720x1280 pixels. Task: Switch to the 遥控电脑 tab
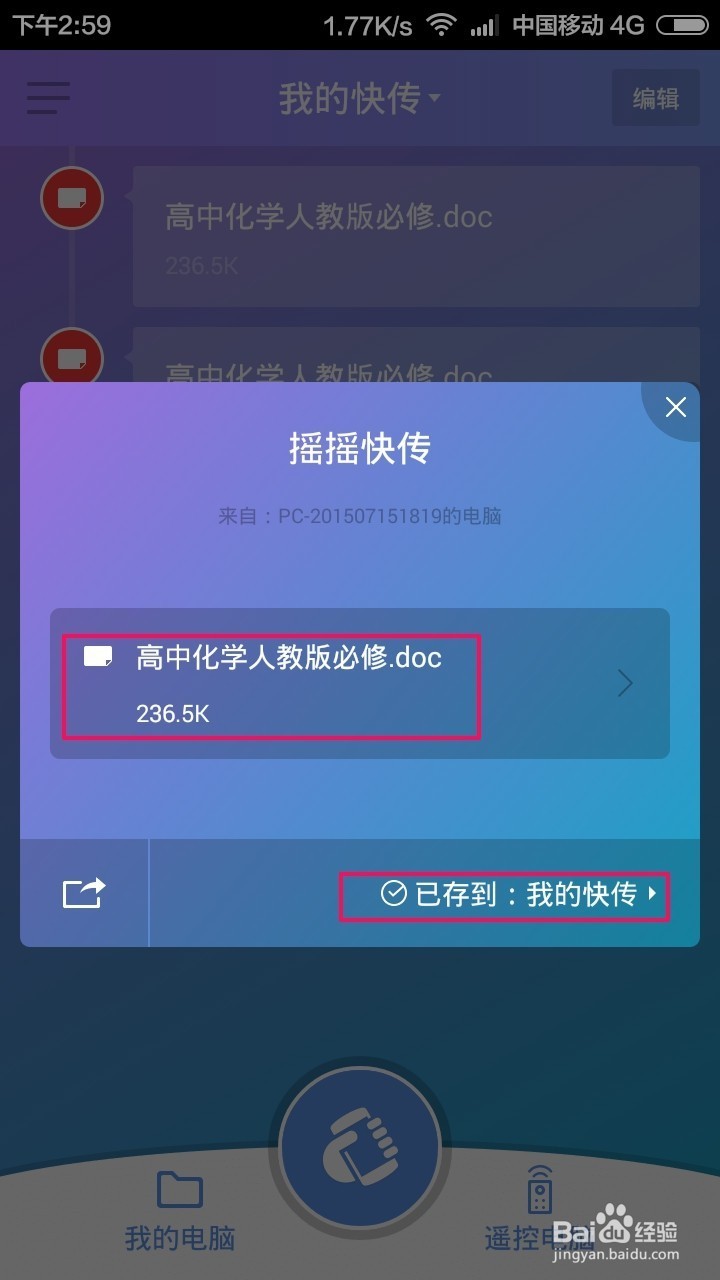click(x=540, y=1212)
